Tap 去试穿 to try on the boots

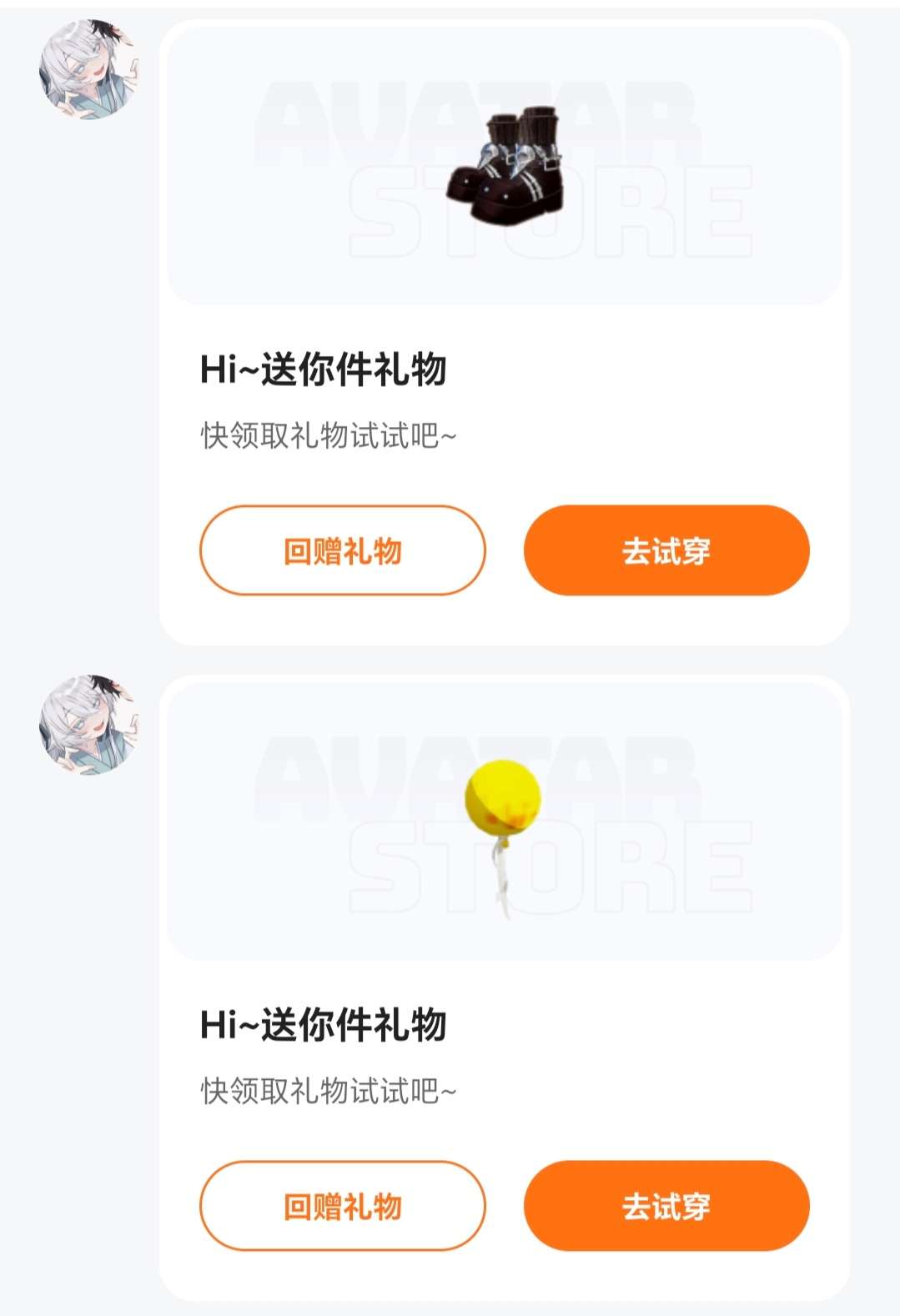click(666, 550)
